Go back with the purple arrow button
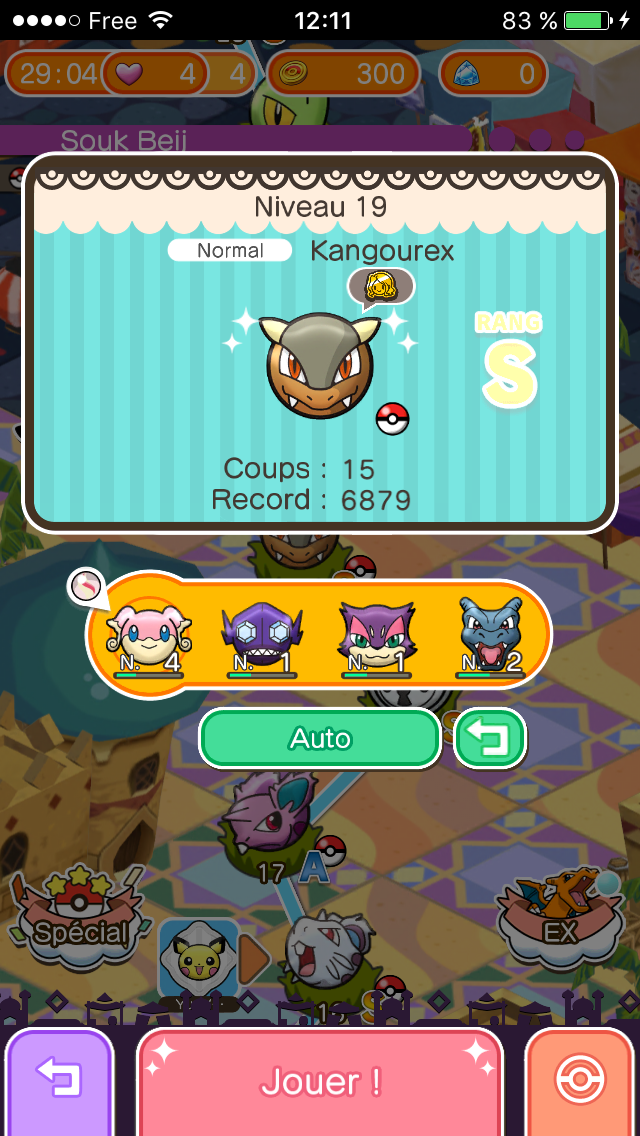 click(x=59, y=1082)
